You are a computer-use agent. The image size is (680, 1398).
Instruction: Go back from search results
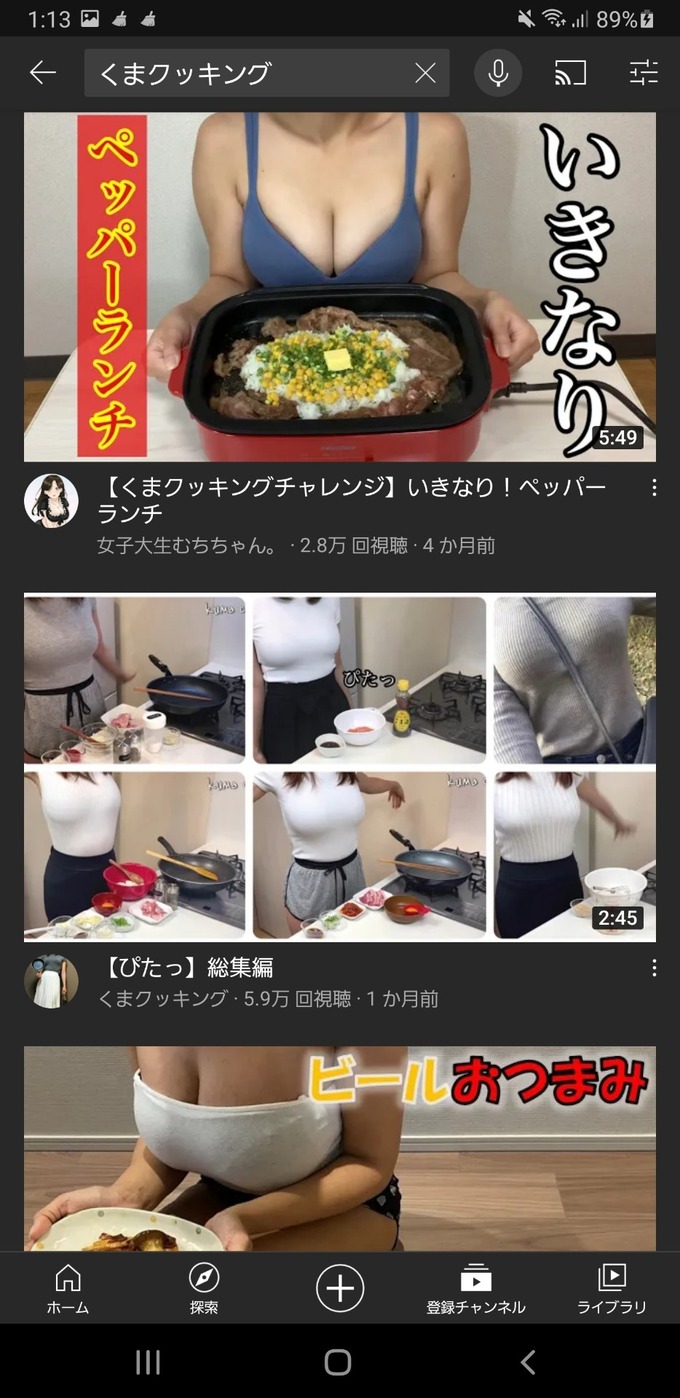[43, 72]
